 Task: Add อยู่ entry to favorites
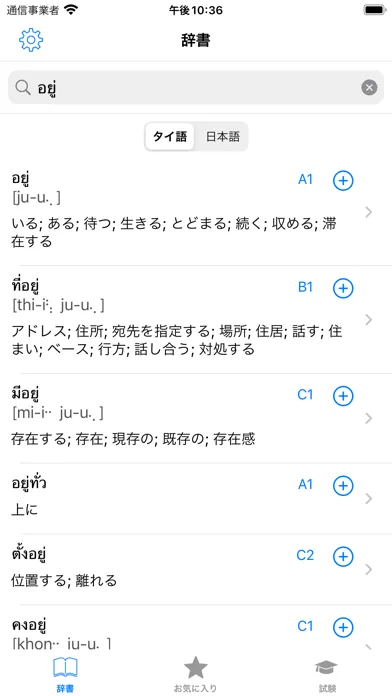(x=343, y=180)
